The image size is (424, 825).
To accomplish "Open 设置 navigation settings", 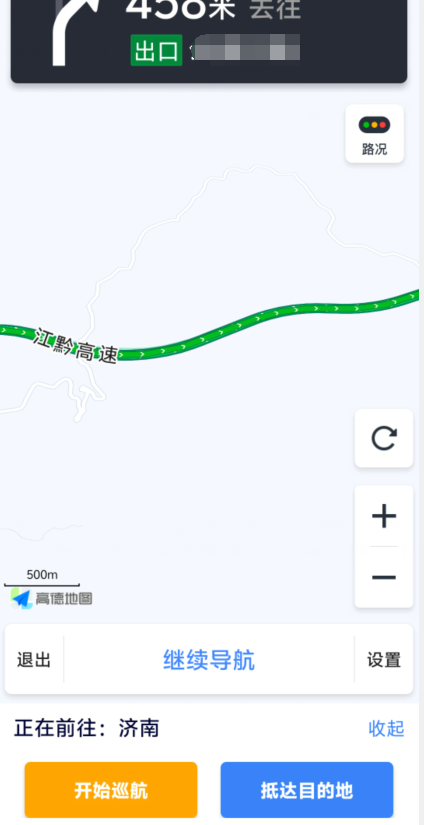I will pos(384,659).
